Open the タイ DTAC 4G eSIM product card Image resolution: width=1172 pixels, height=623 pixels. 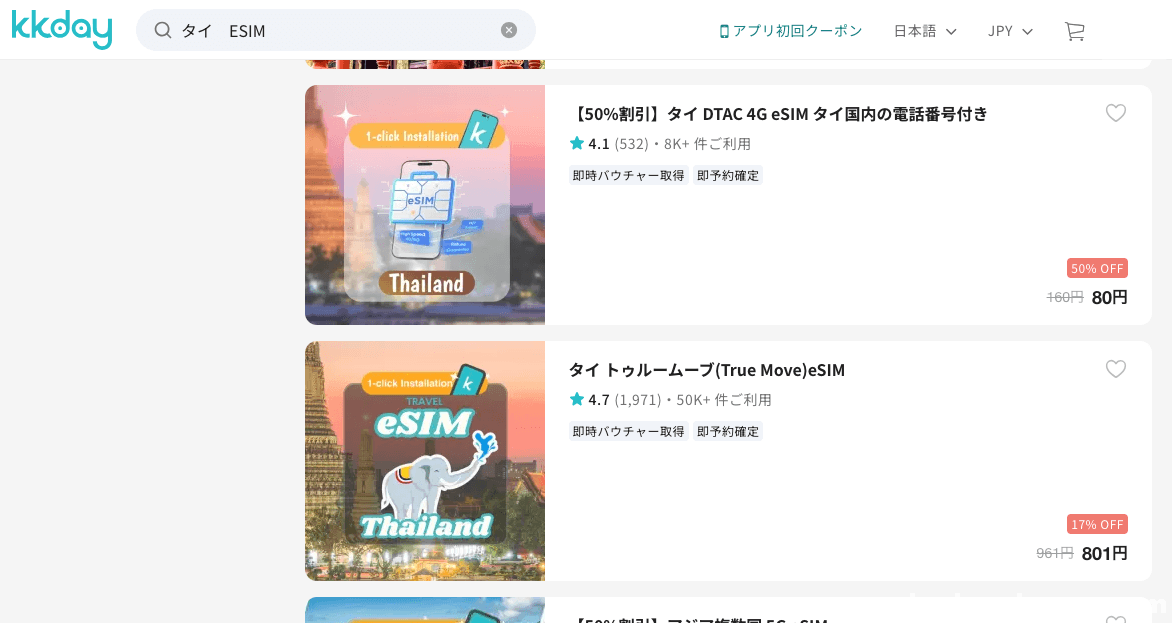click(777, 114)
